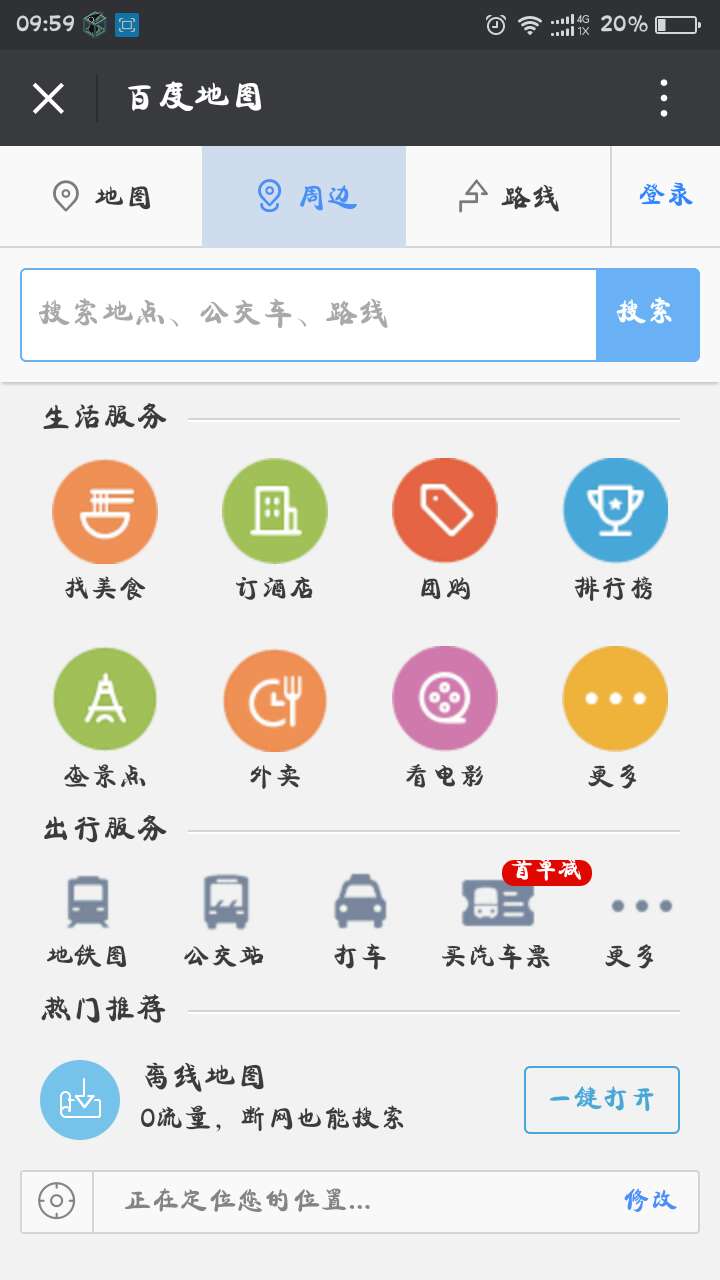Viewport: 720px width, 1280px height.
Task: Open the three-dot overflow menu
Action: pos(663,98)
